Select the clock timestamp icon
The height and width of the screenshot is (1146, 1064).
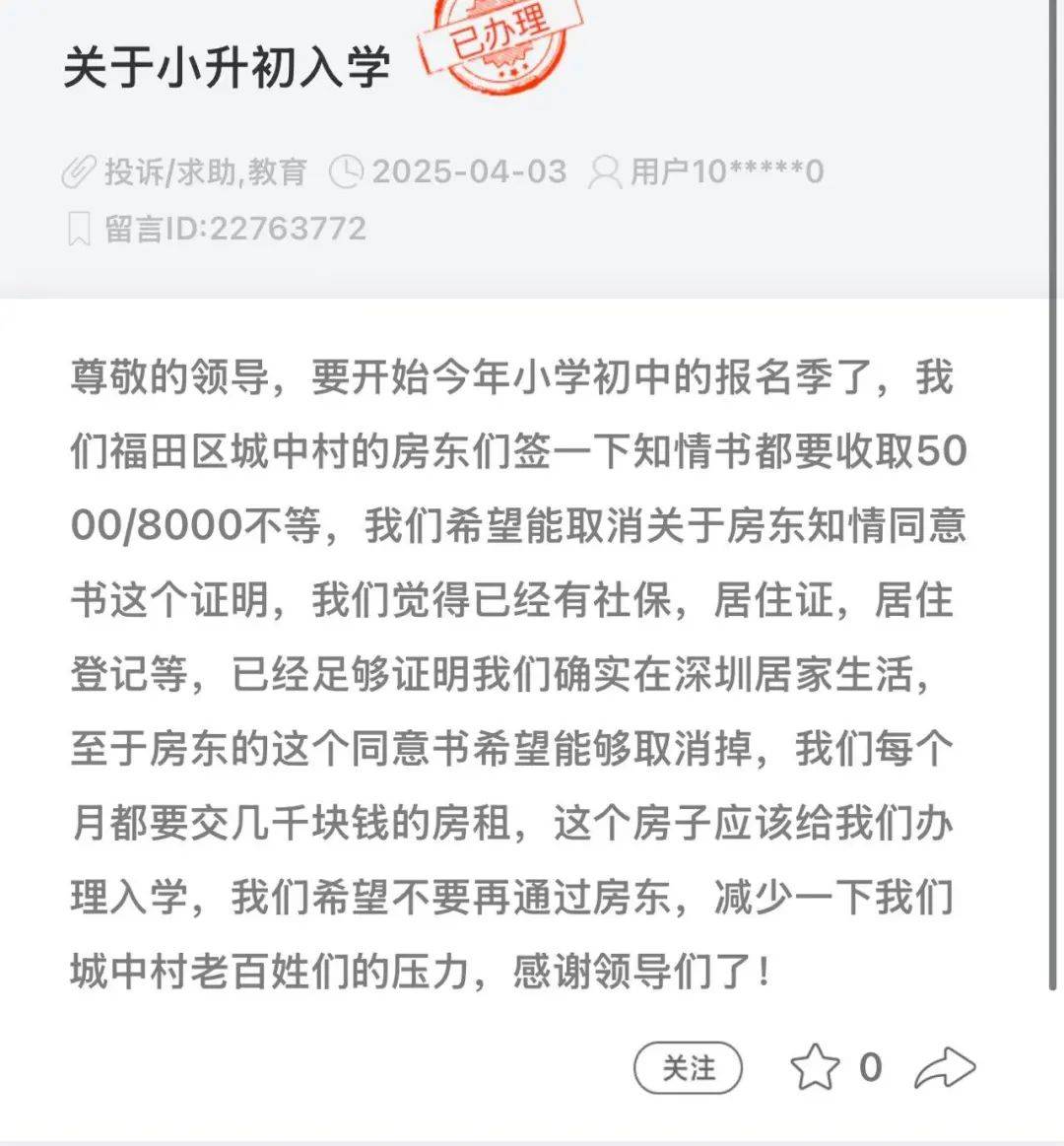[347, 169]
